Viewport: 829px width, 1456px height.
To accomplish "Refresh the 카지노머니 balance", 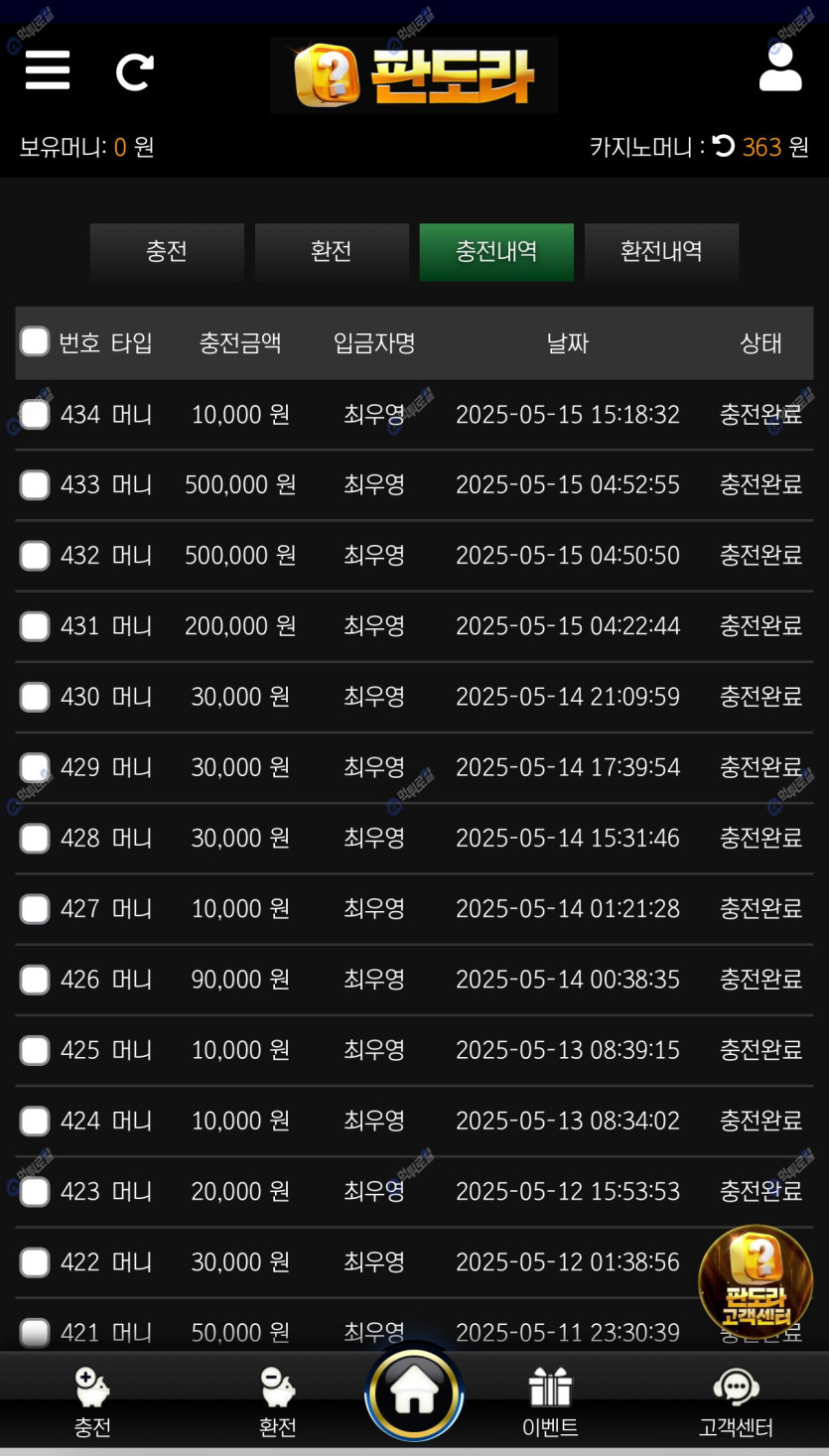I will [x=724, y=146].
